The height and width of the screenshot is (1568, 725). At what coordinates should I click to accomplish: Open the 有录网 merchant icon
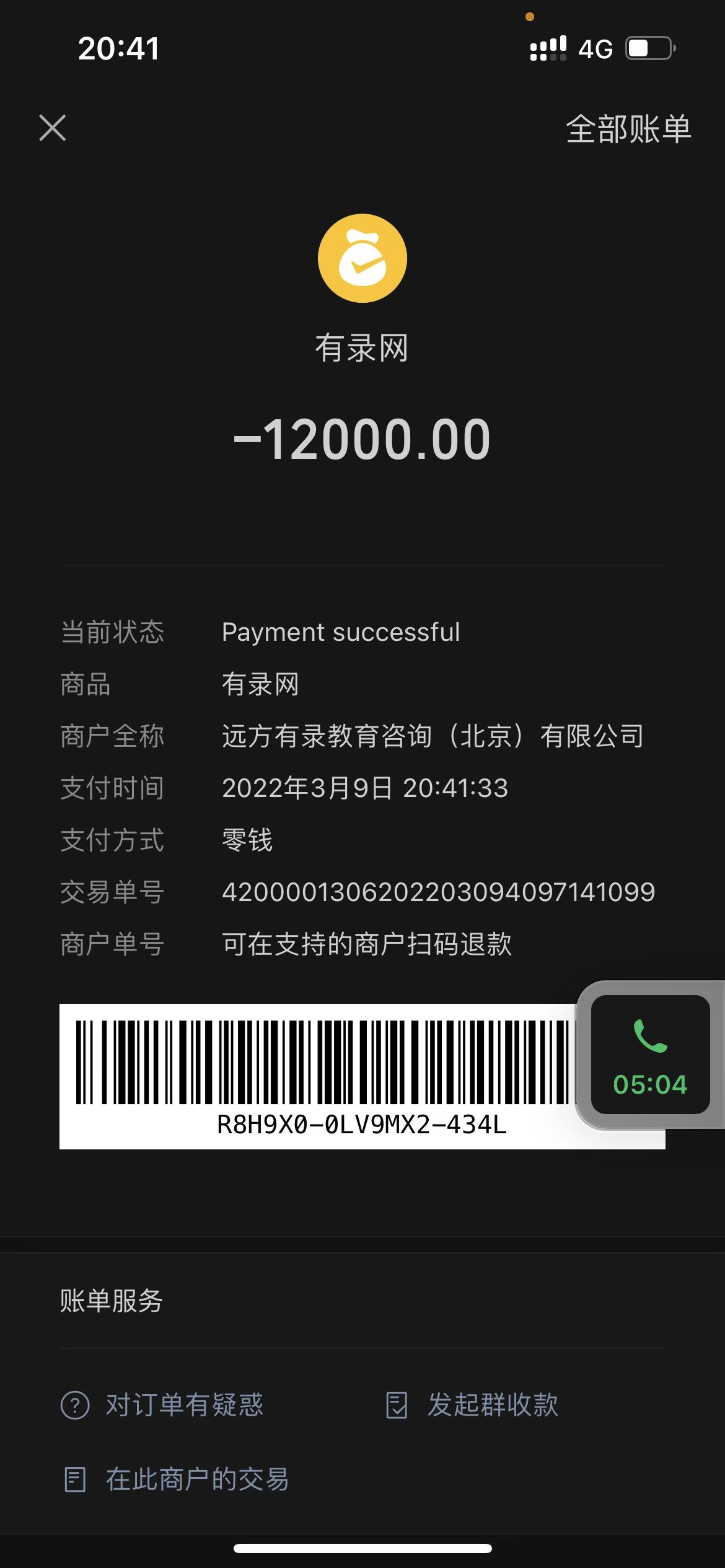coord(362,258)
